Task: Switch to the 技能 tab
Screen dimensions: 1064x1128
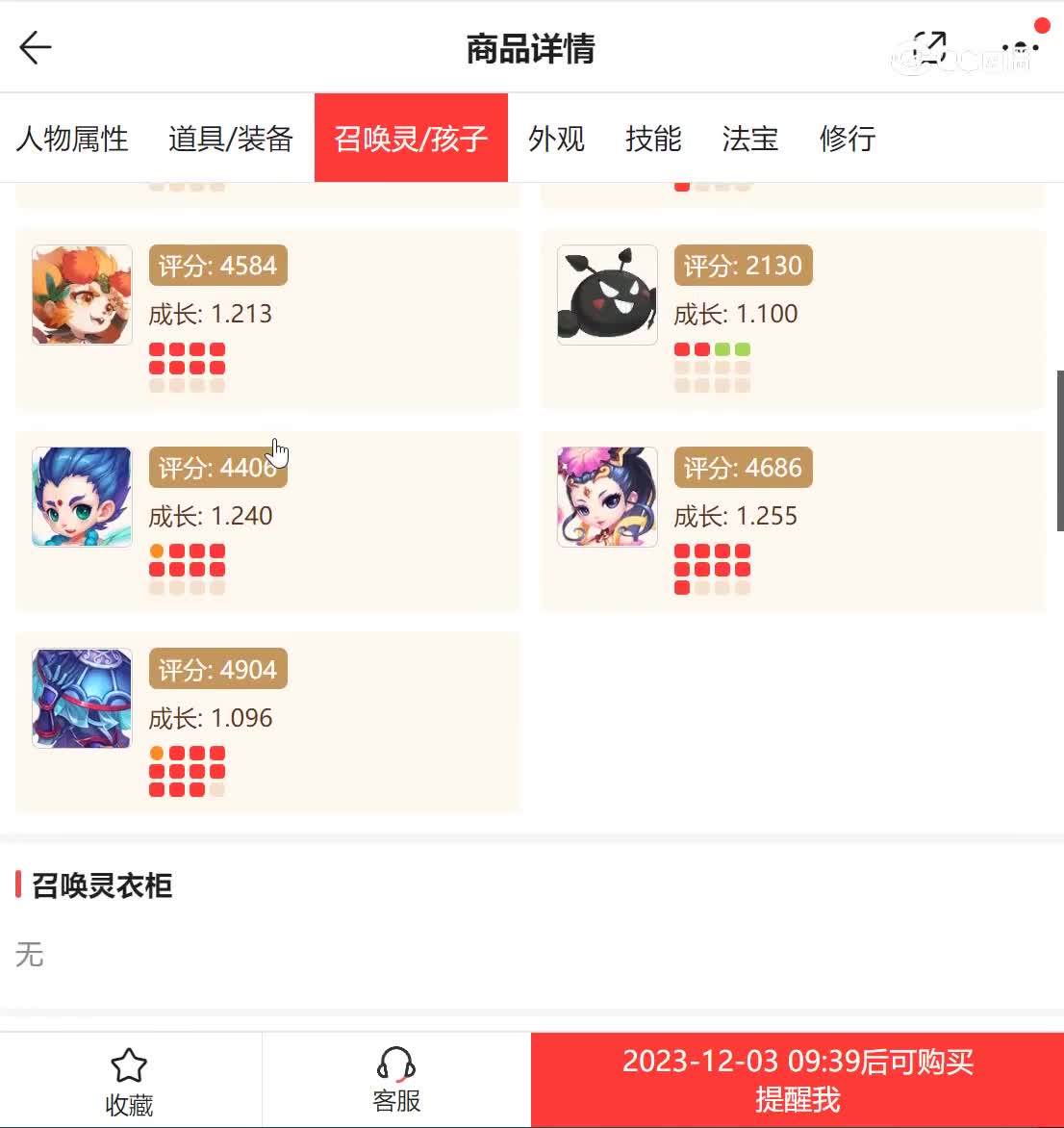Action: coord(653,139)
